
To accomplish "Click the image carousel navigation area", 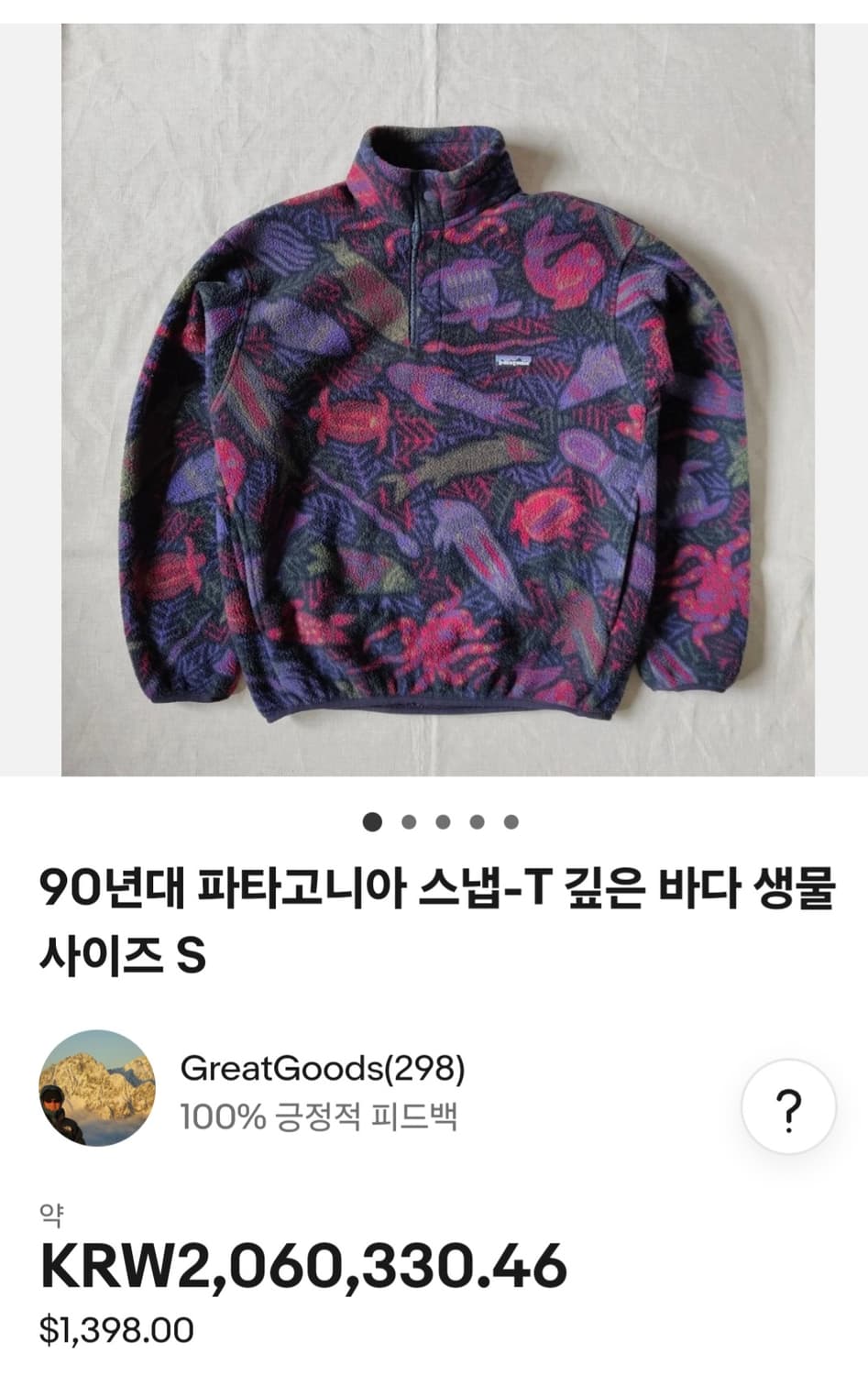I will pyautogui.click(x=441, y=822).
